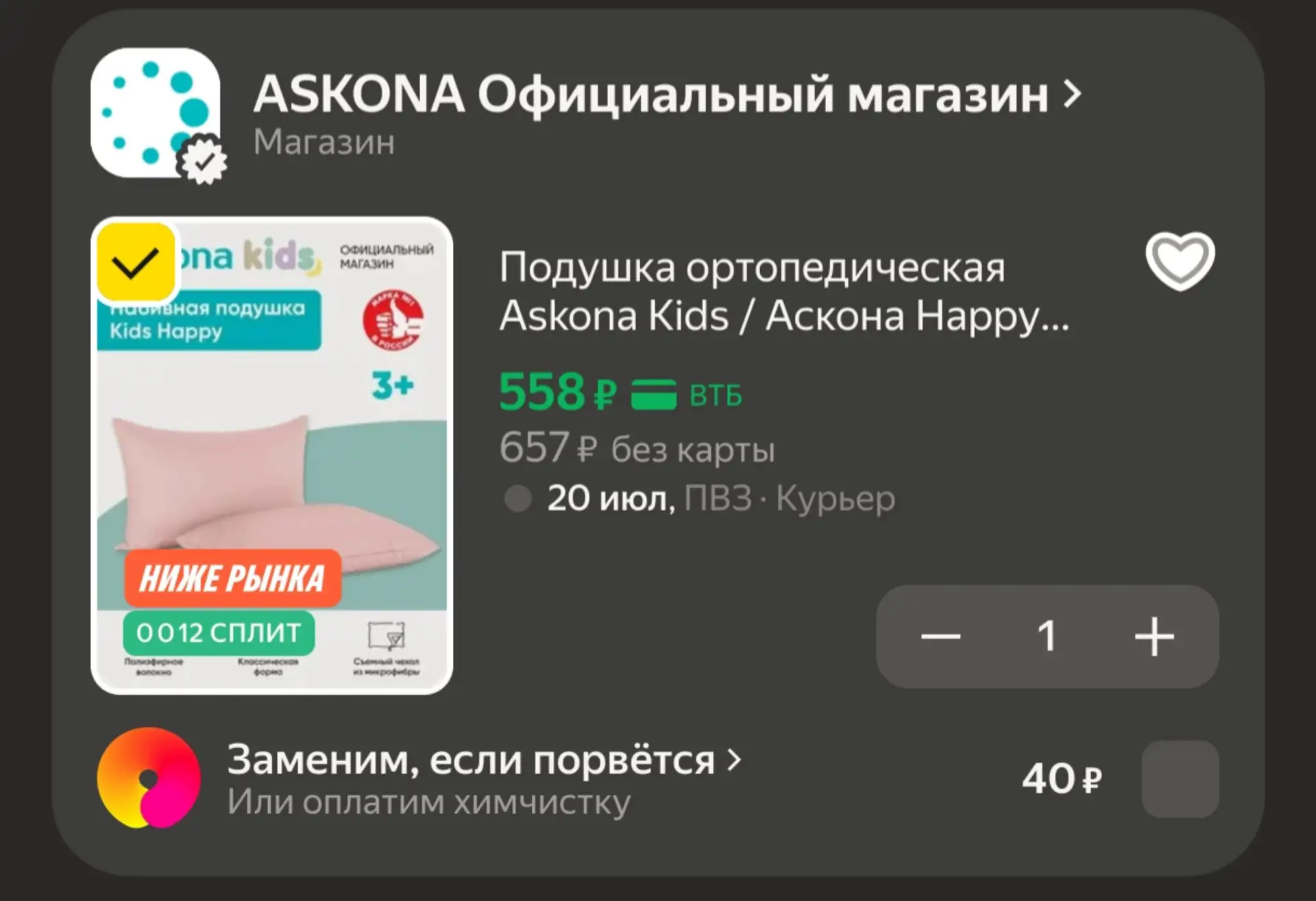Open details for Заменим, если порвётся
This screenshot has width=1316, height=901.
point(484,760)
